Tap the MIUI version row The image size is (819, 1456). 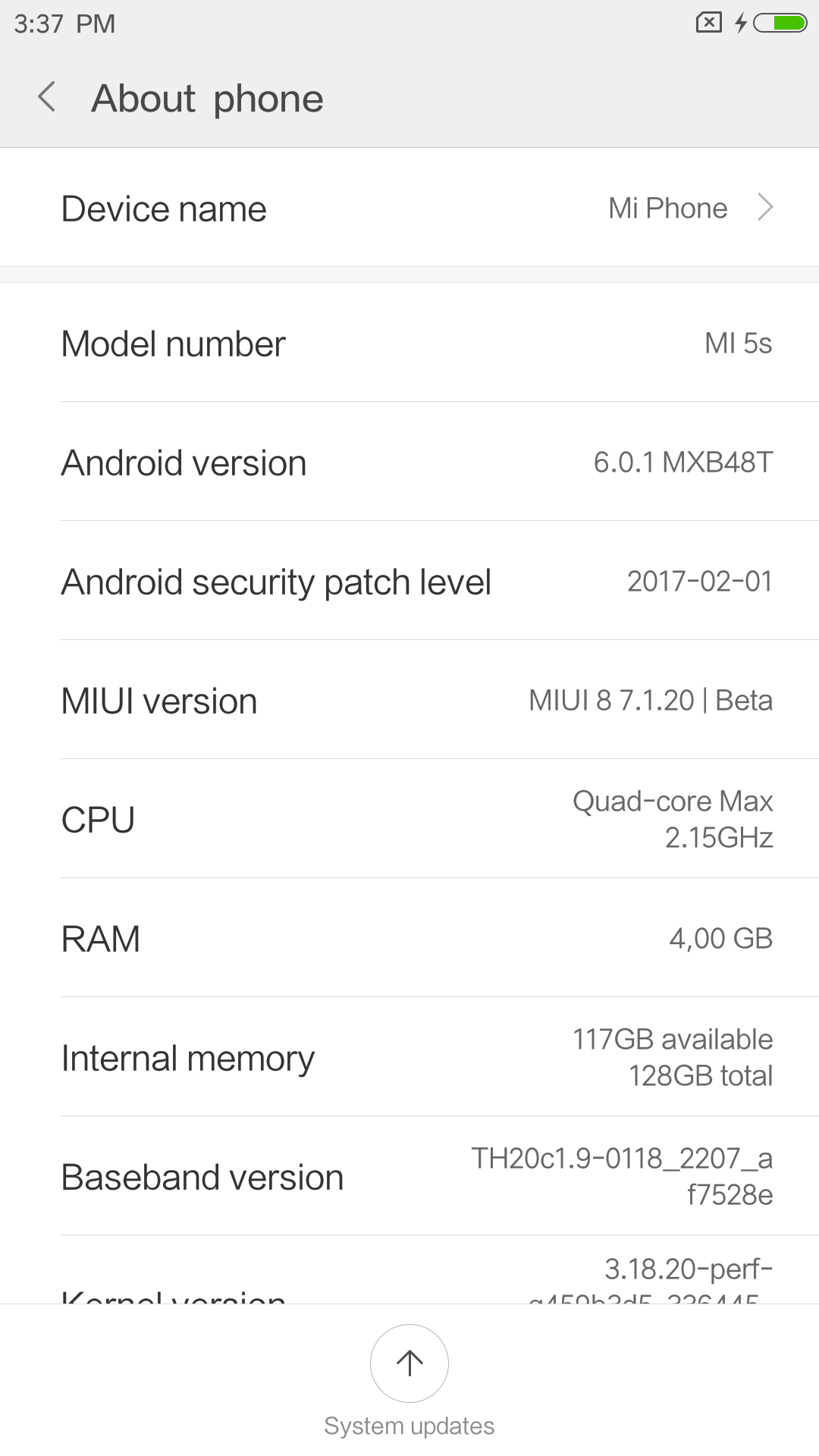pos(409,700)
